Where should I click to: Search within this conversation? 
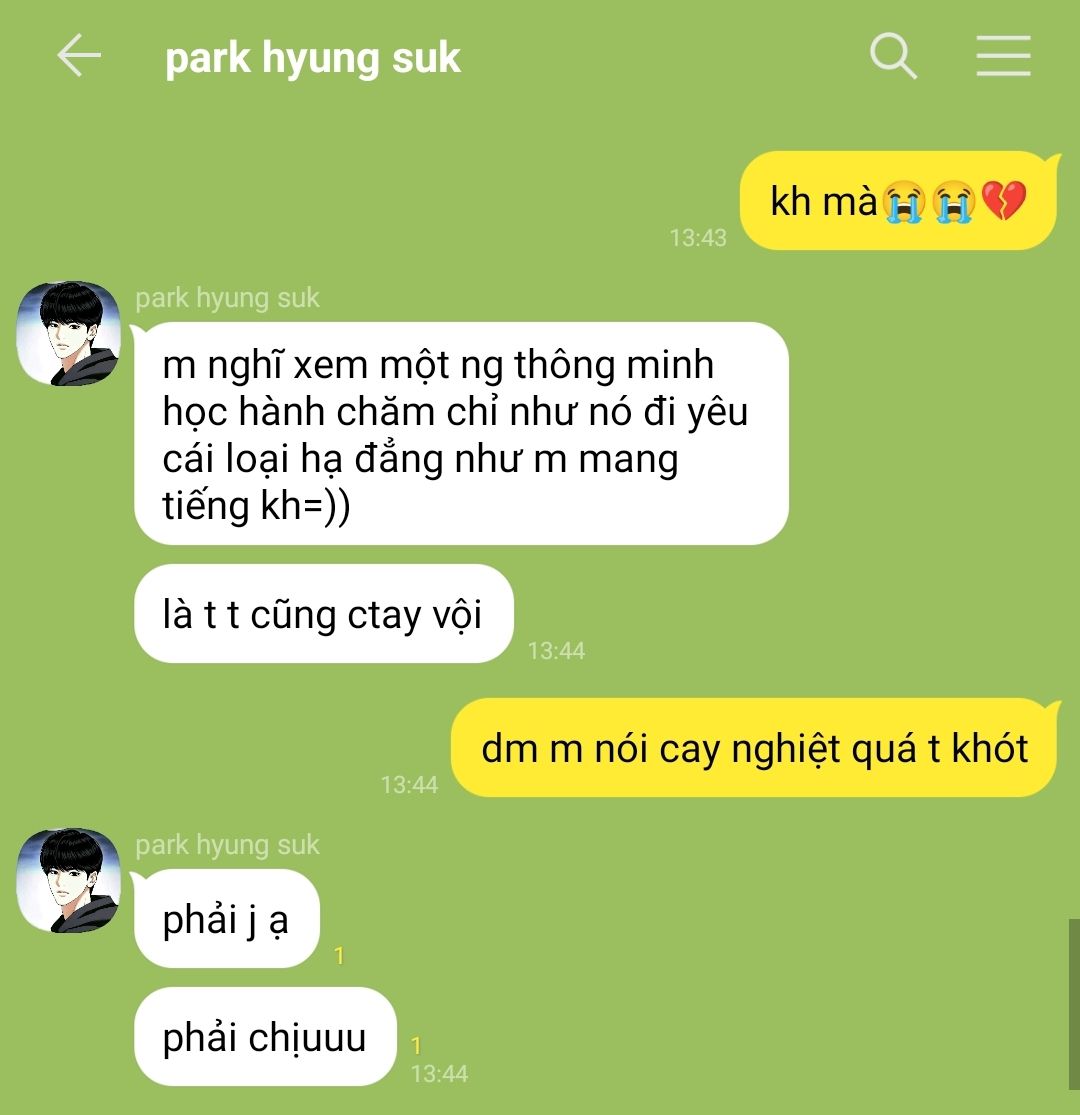(893, 56)
